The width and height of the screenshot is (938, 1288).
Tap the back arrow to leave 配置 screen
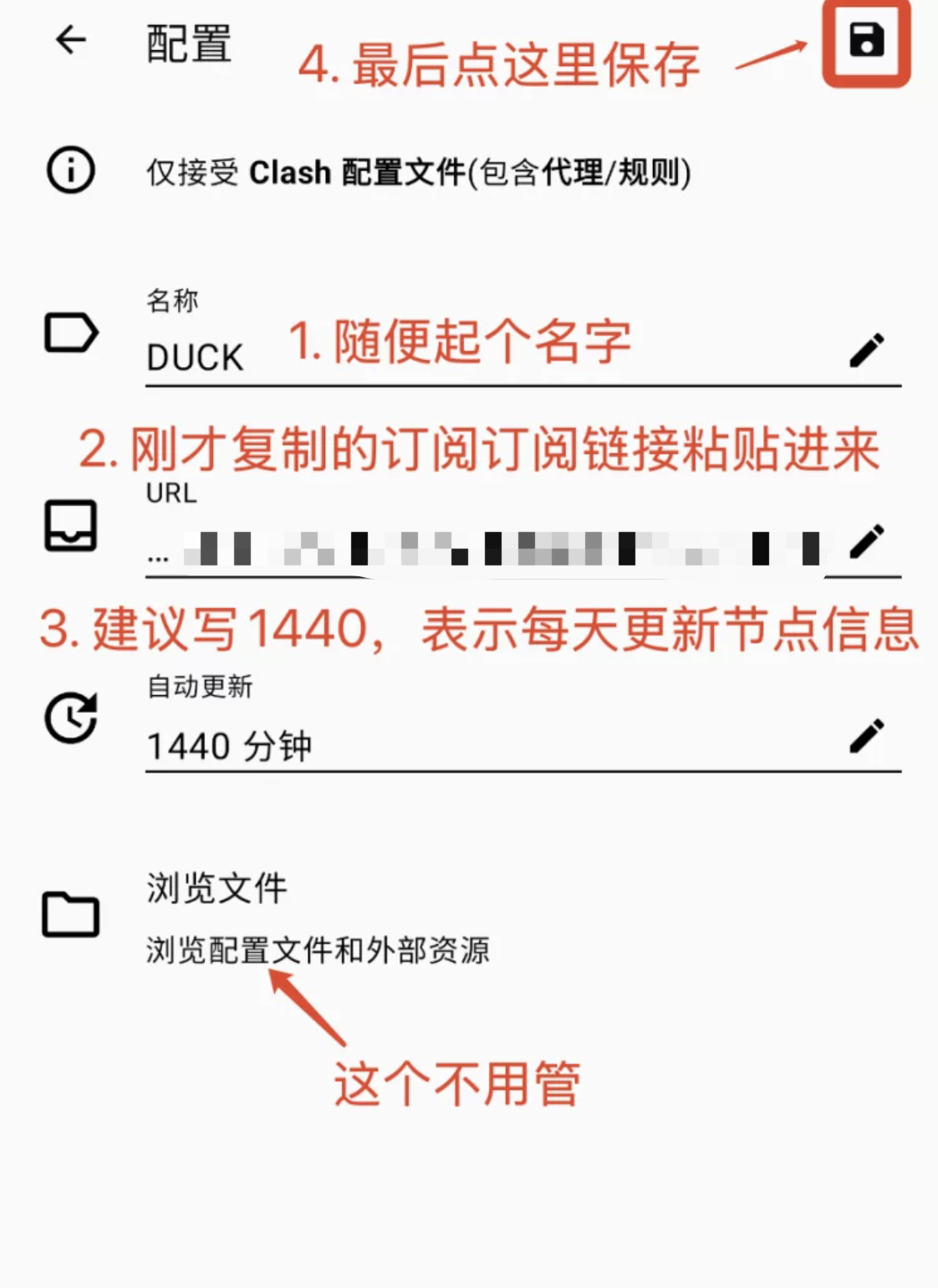click(x=71, y=38)
